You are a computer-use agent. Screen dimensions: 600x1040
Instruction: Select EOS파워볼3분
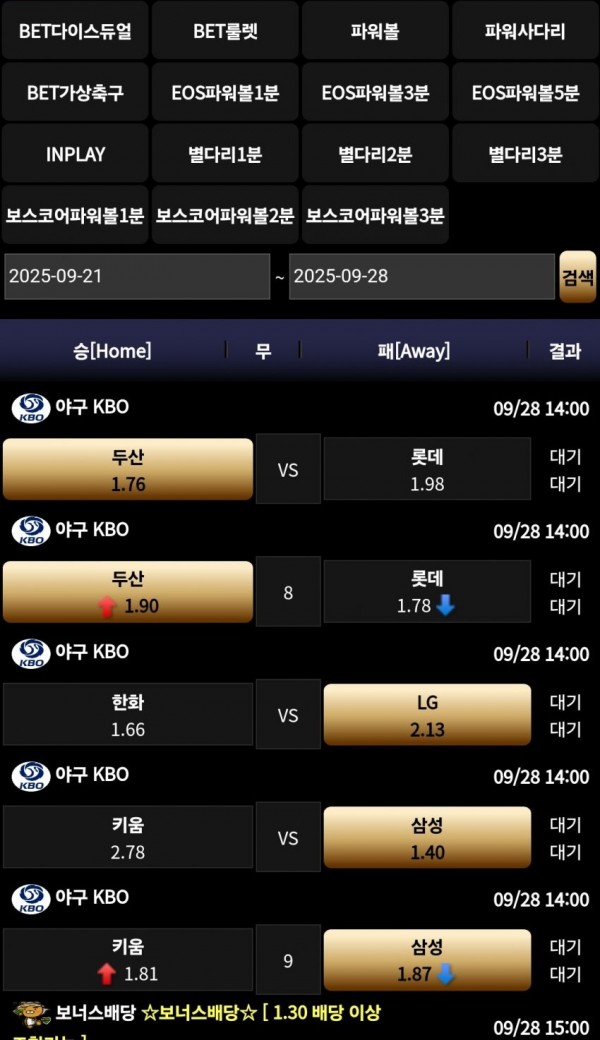pyautogui.click(x=375, y=93)
